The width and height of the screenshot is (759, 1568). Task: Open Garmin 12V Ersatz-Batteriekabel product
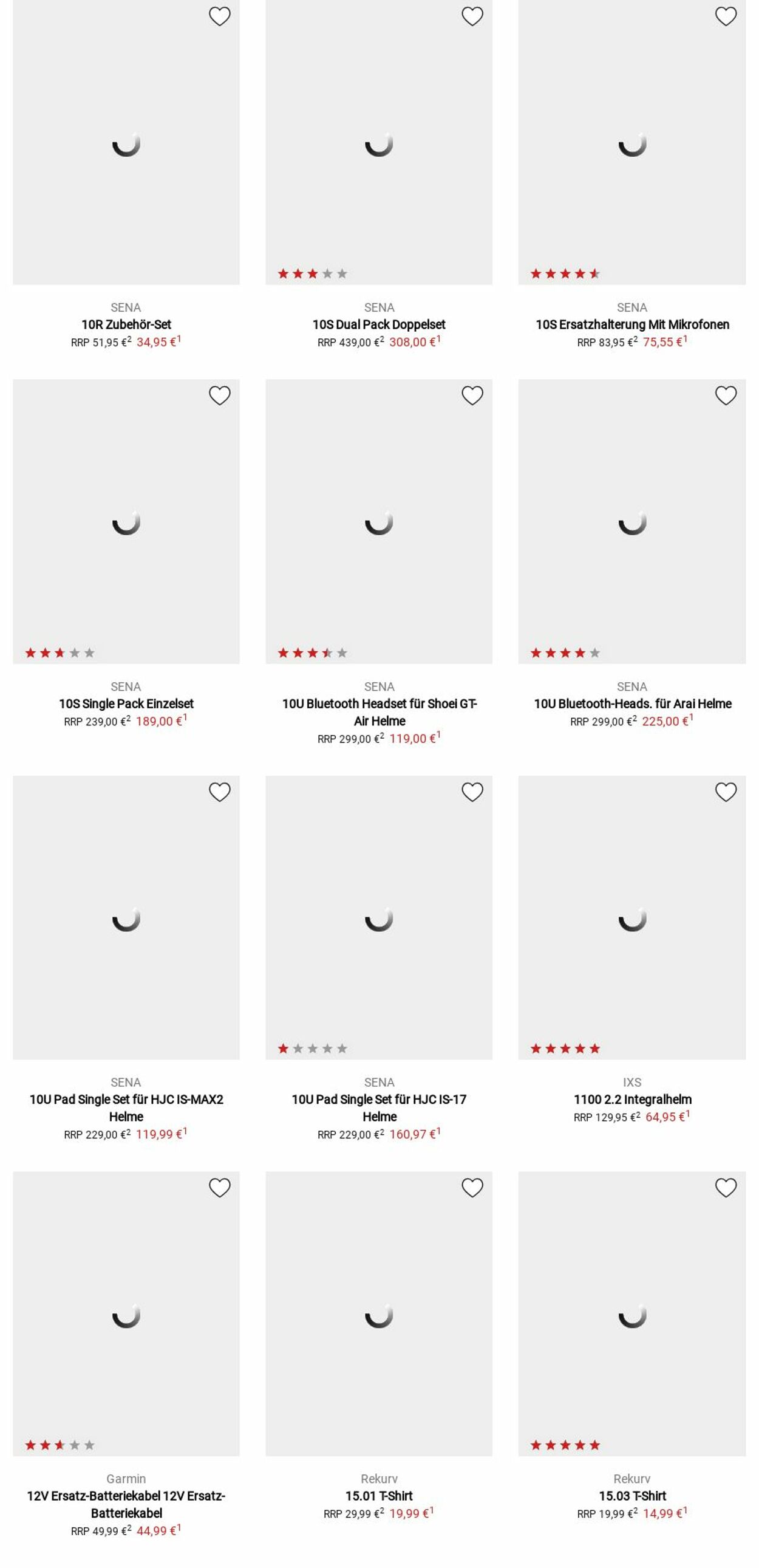[x=126, y=1504]
